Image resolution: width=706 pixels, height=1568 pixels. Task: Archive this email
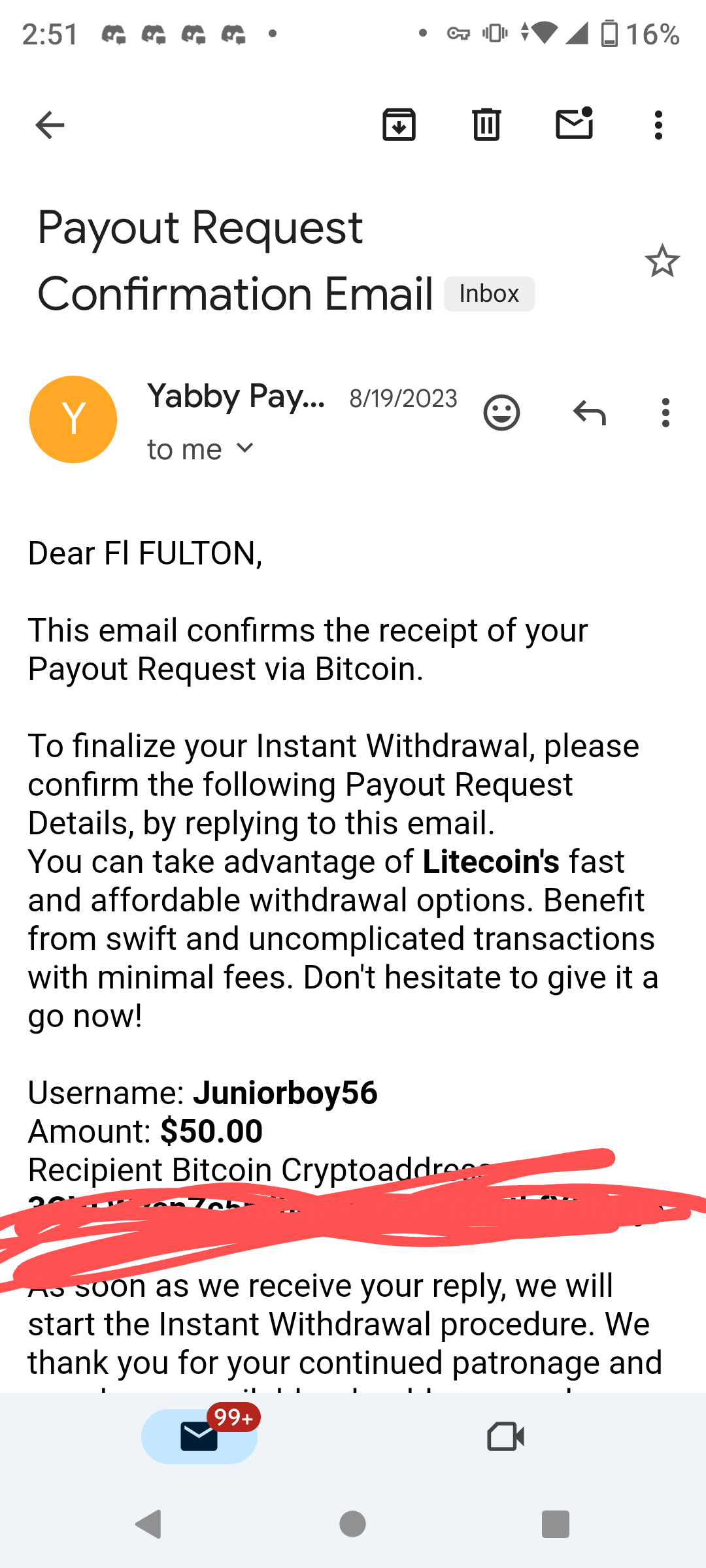pos(399,125)
